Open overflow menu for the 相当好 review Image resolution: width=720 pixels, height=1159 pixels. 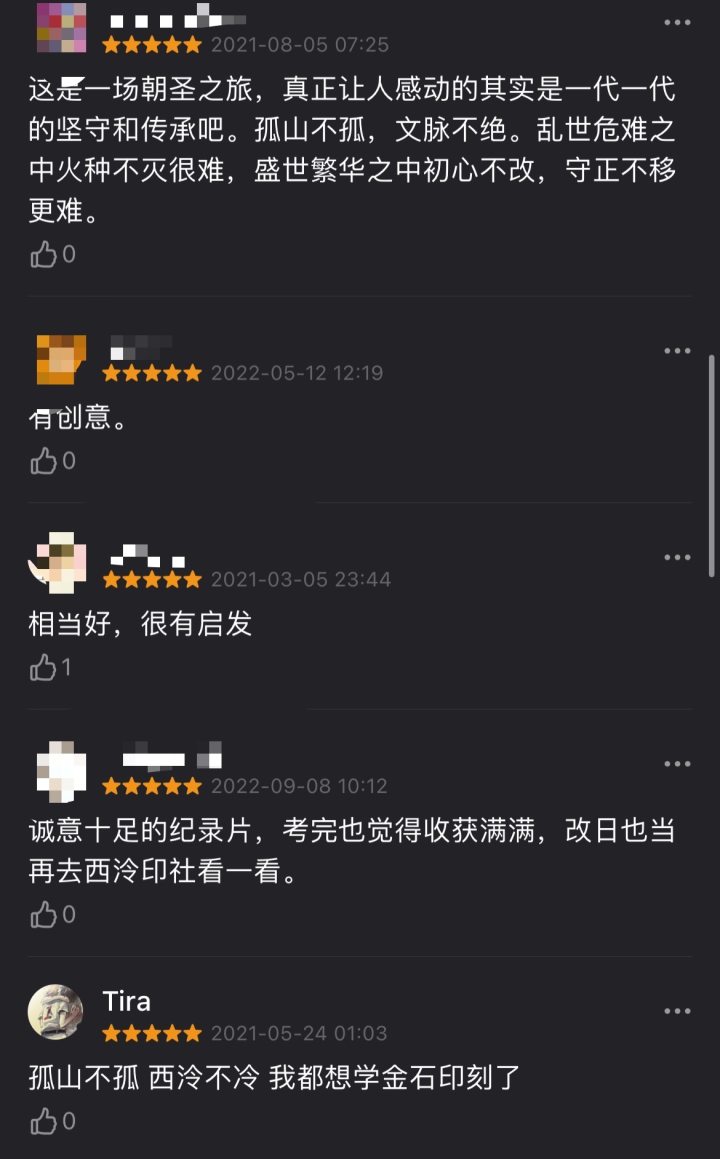click(x=677, y=557)
